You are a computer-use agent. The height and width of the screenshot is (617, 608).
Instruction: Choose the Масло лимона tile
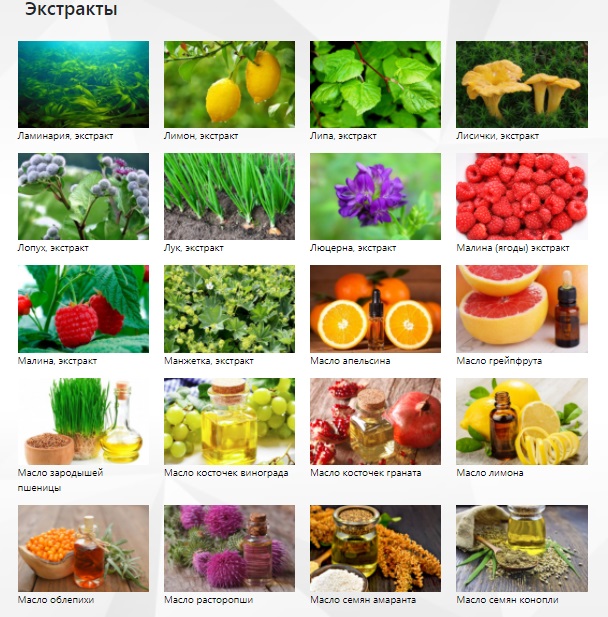coord(521,421)
